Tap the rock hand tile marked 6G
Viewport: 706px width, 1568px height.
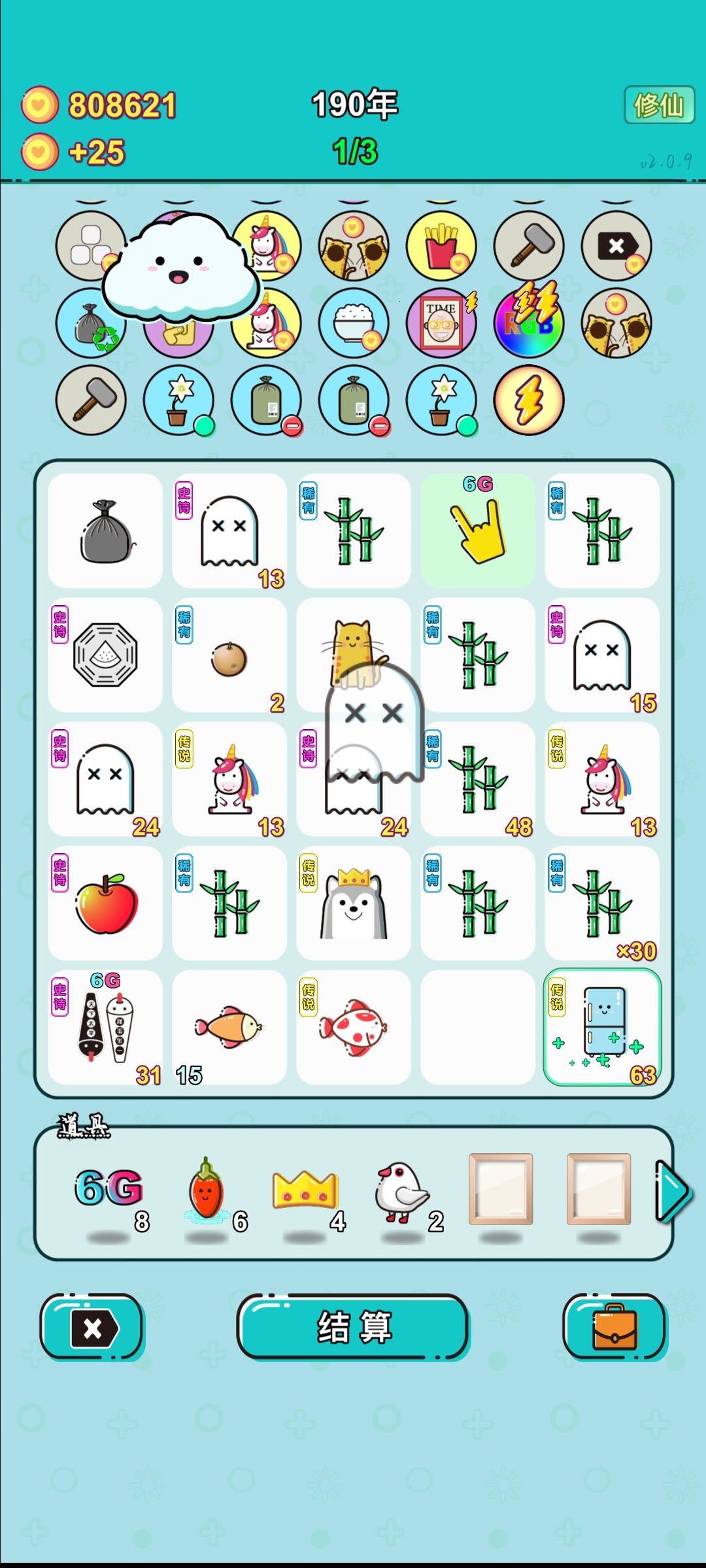[478, 531]
